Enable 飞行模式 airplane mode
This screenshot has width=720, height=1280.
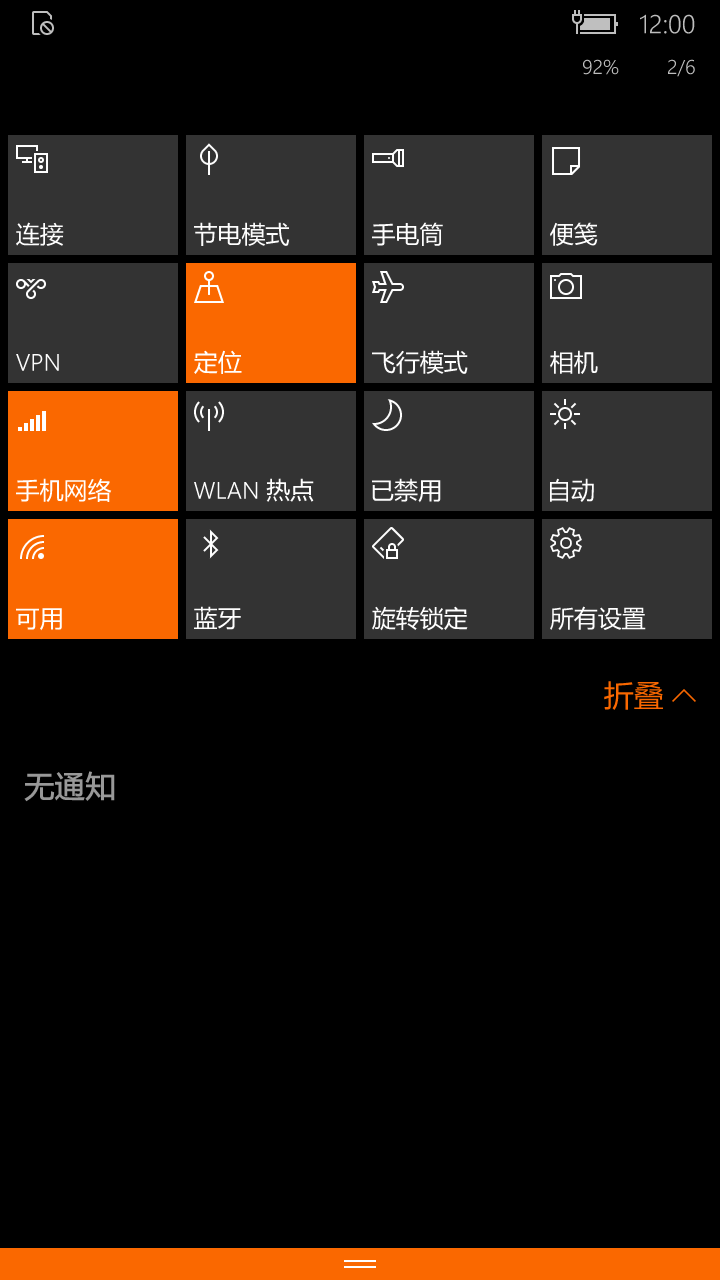(449, 323)
